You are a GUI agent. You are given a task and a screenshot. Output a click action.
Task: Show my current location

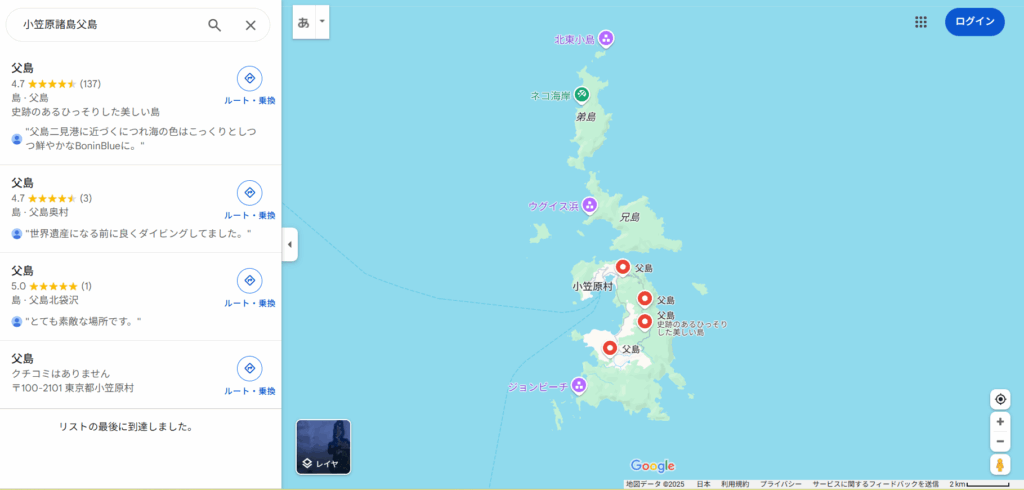1000,400
